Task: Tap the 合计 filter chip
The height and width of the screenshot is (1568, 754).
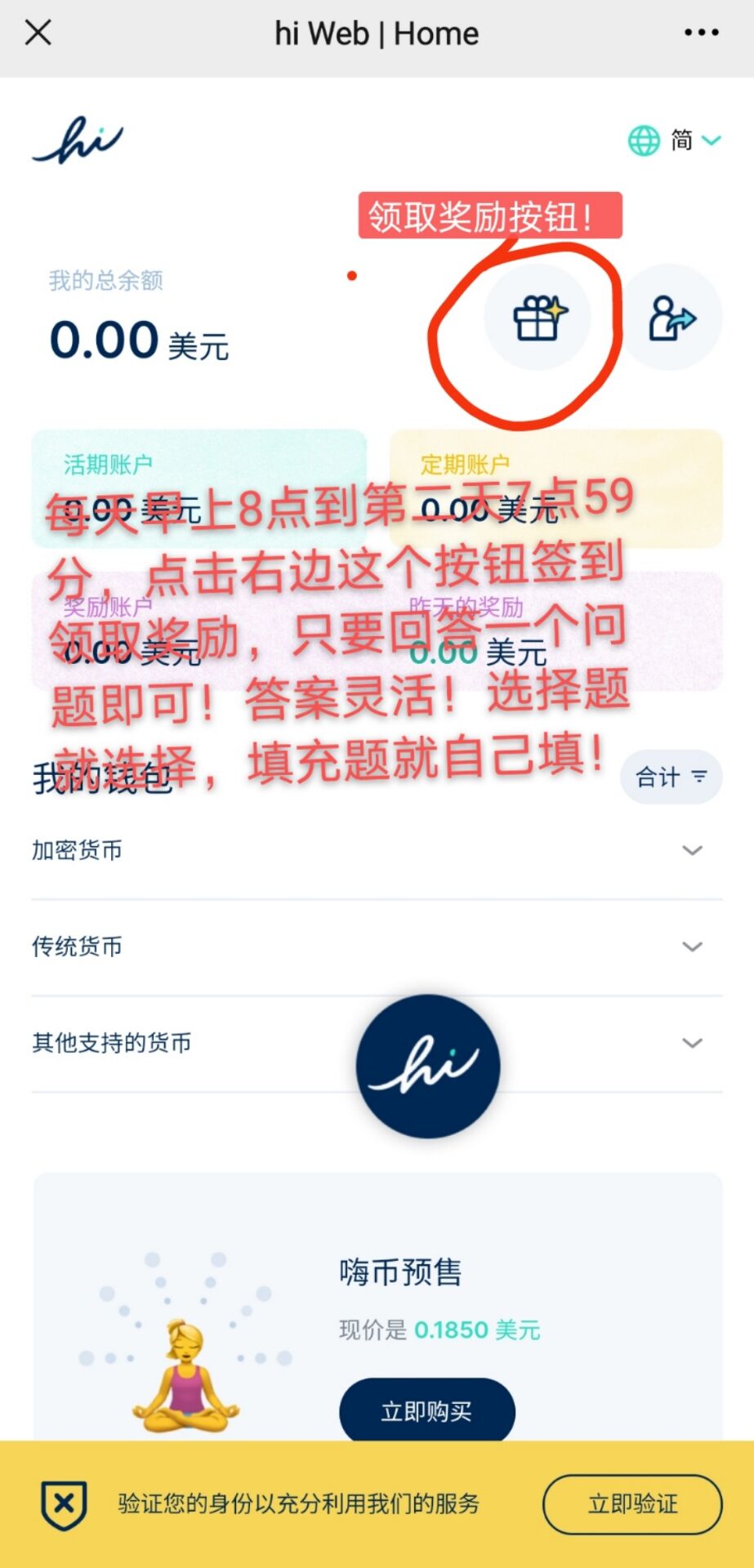Action: point(671,777)
